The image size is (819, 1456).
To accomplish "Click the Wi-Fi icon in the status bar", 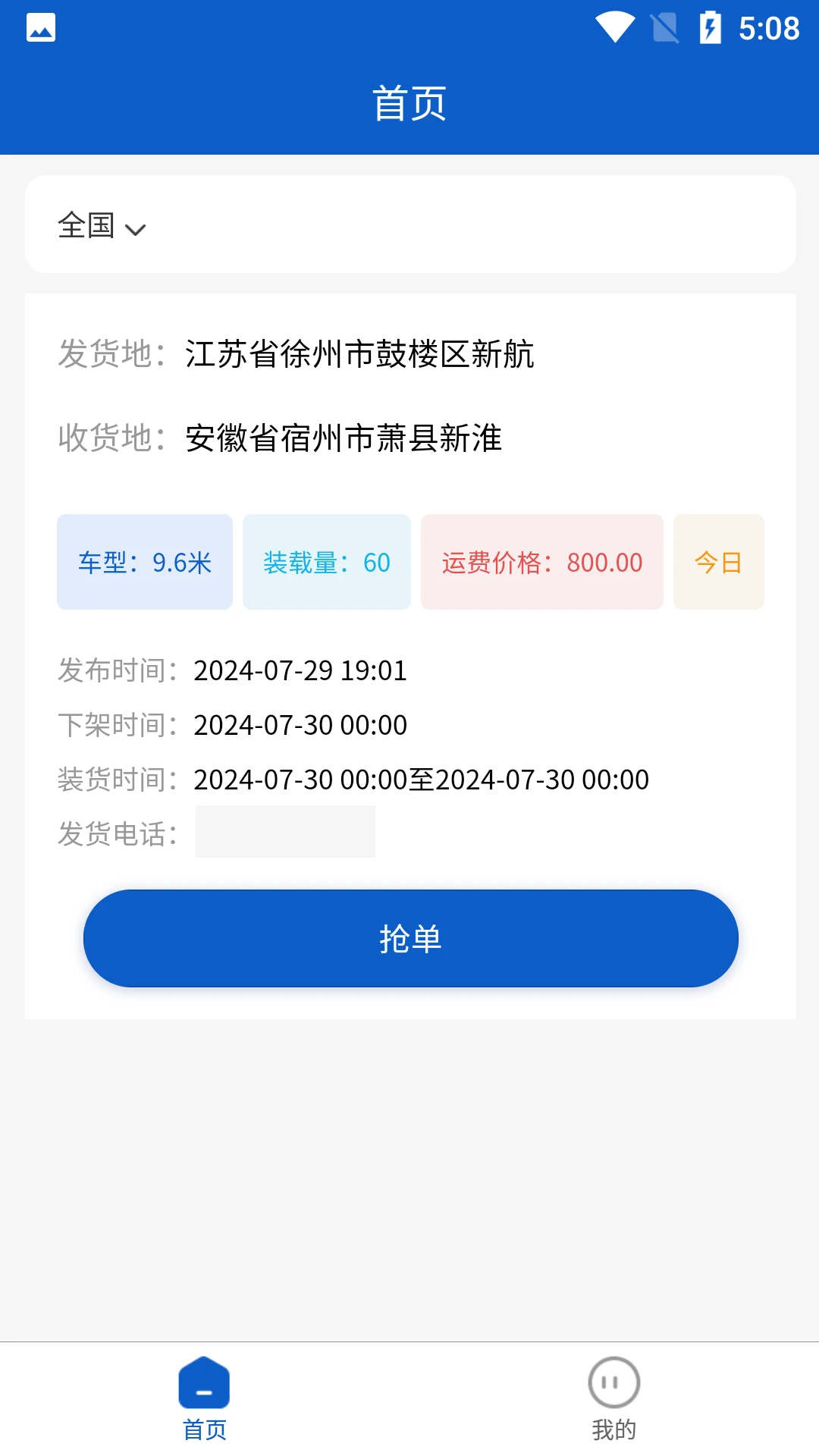I will (x=615, y=27).
